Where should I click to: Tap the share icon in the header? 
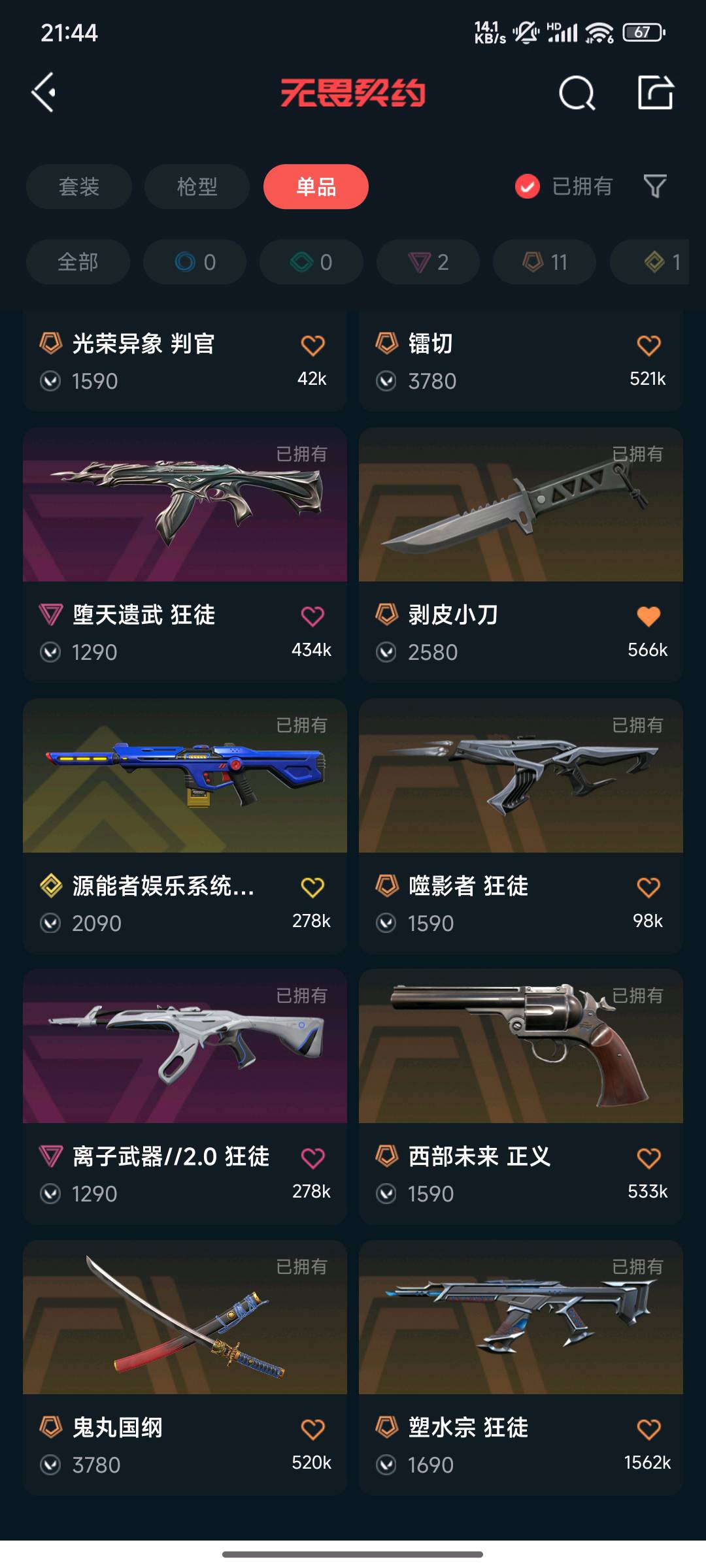pos(655,92)
